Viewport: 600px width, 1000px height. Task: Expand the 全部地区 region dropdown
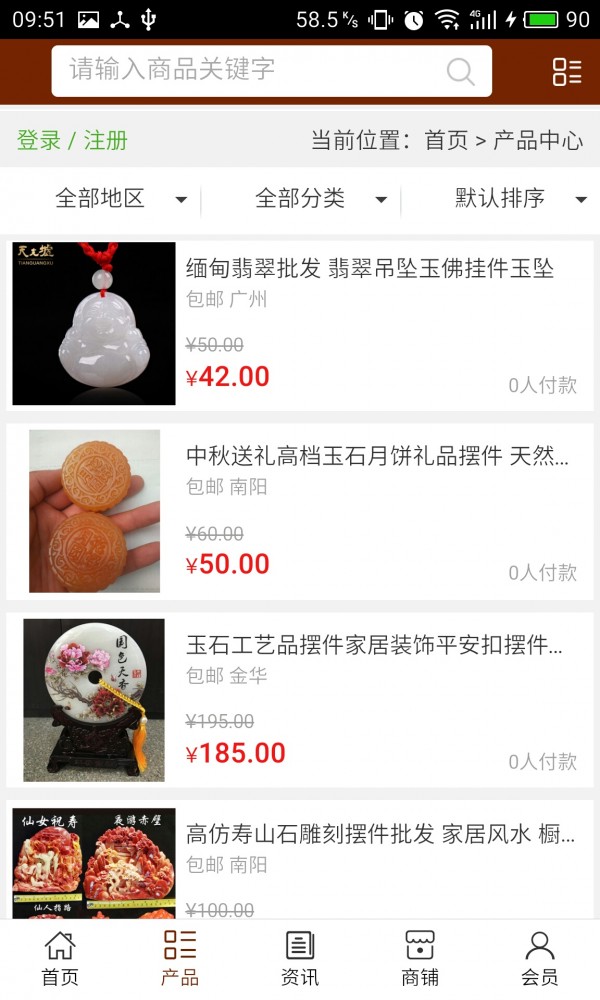(x=118, y=199)
